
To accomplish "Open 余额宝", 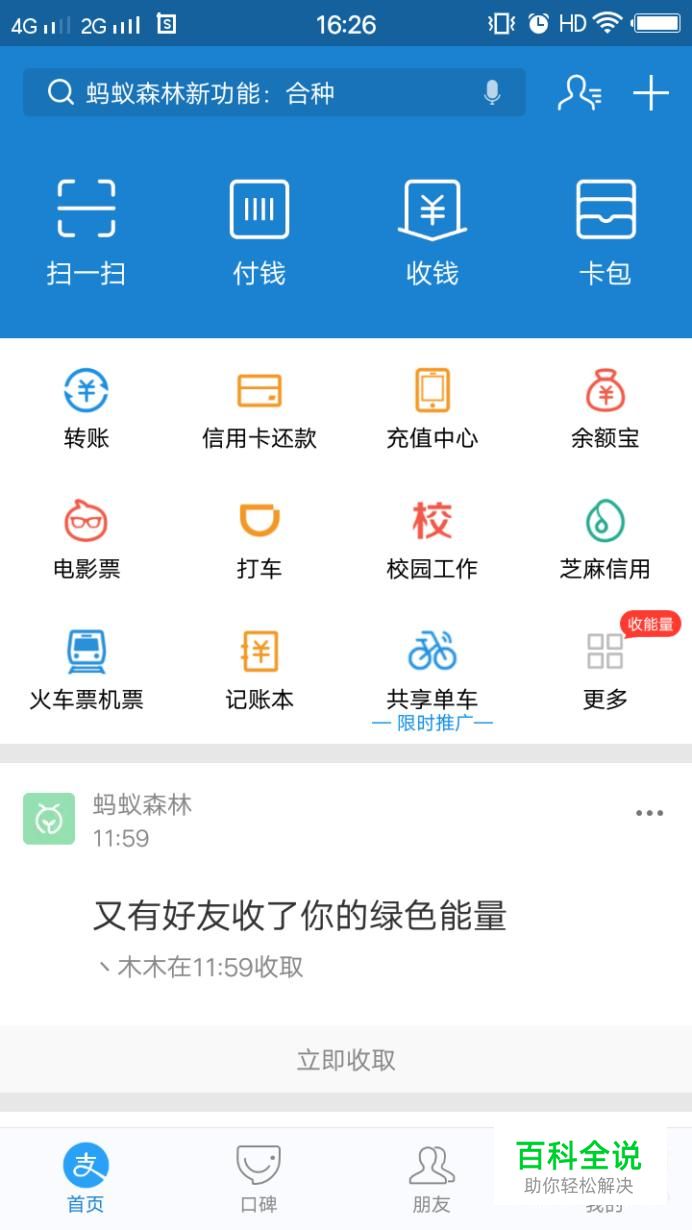I will click(605, 408).
